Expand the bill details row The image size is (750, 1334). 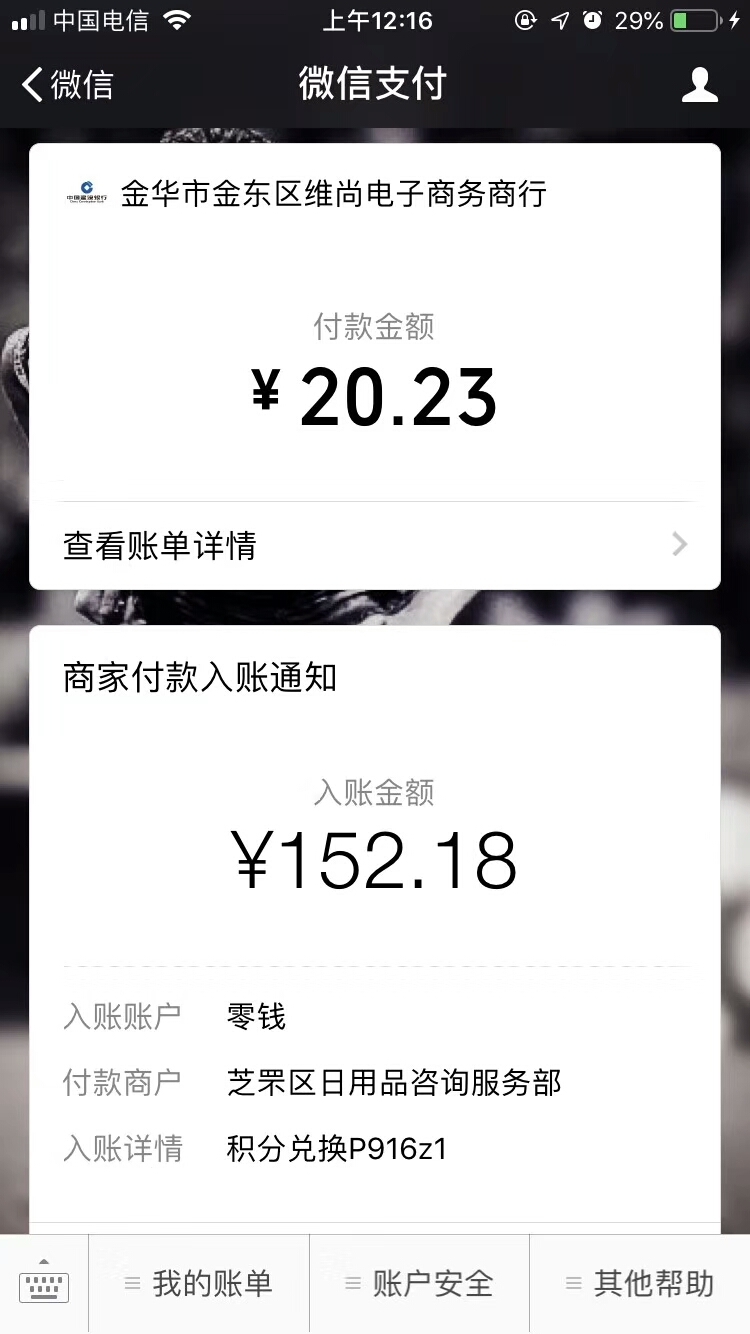[375, 544]
